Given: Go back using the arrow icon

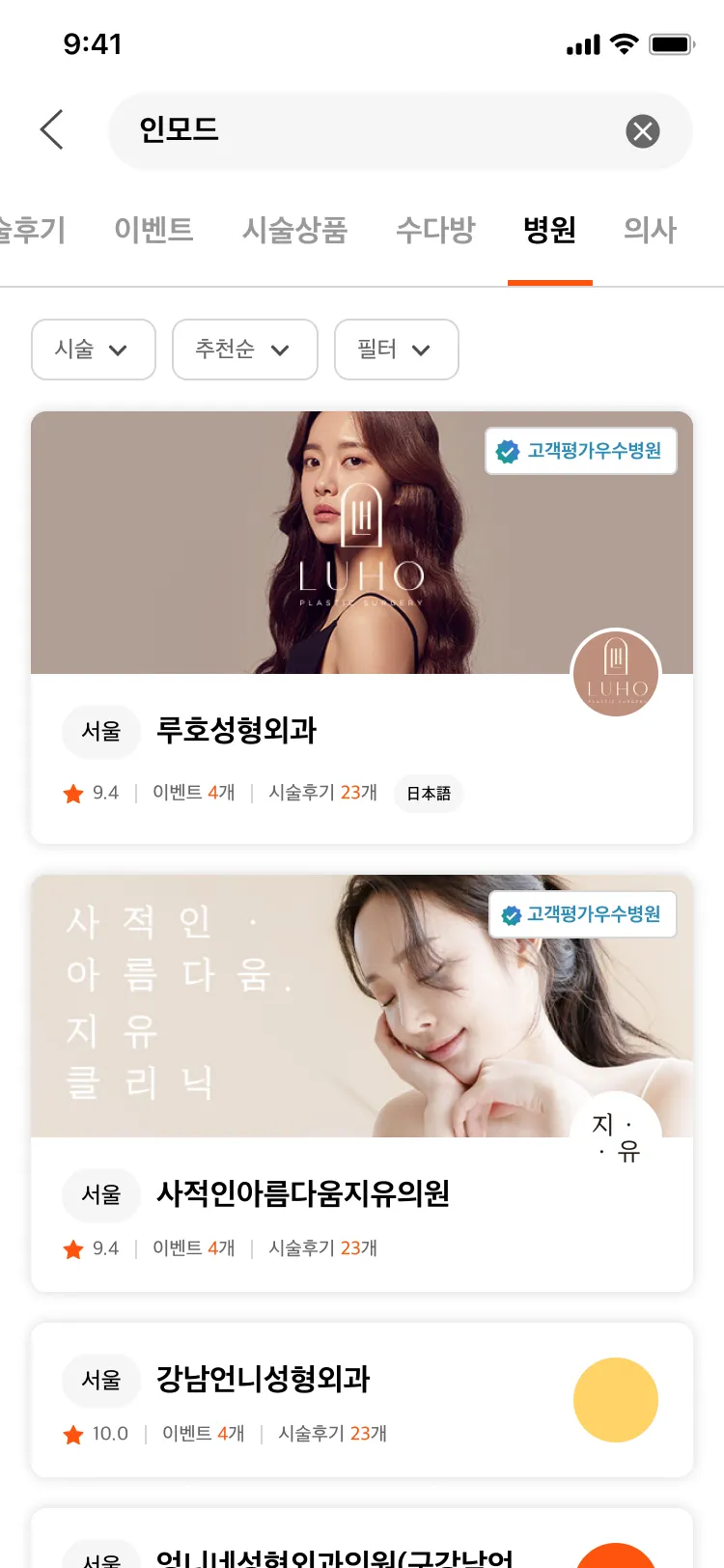Looking at the screenshot, I should click(x=52, y=129).
